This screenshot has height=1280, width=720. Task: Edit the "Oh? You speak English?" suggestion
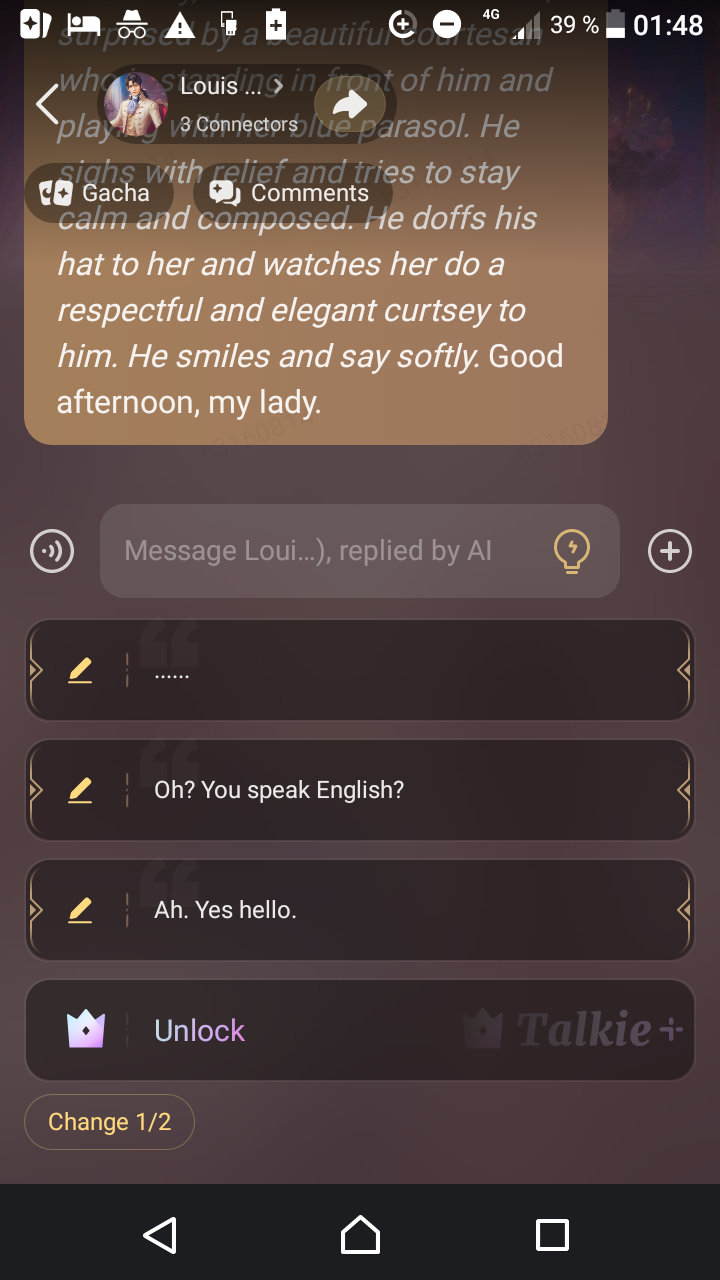(x=80, y=790)
